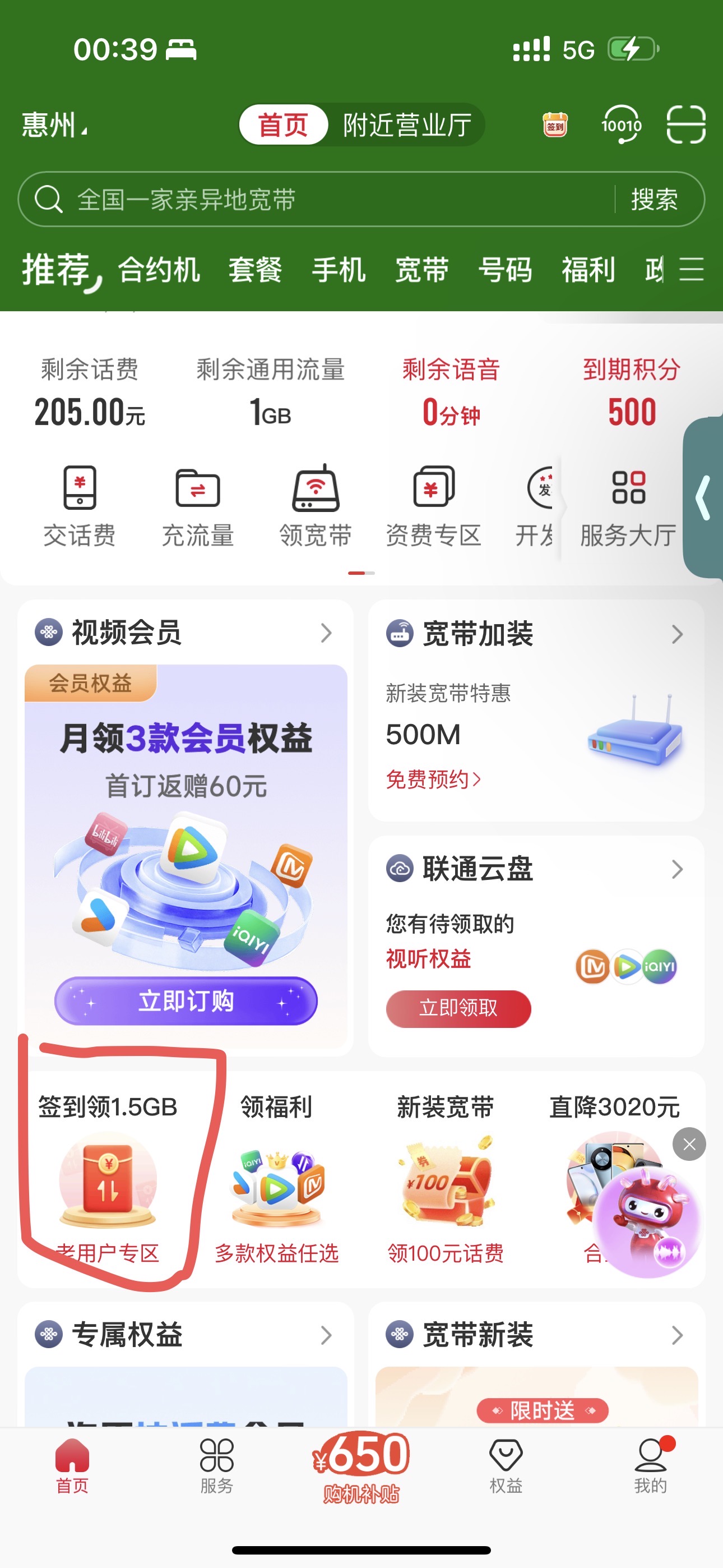The image size is (723, 1568).
Task: Expand 联通云盘 via its chevron
Action: pos(680,869)
